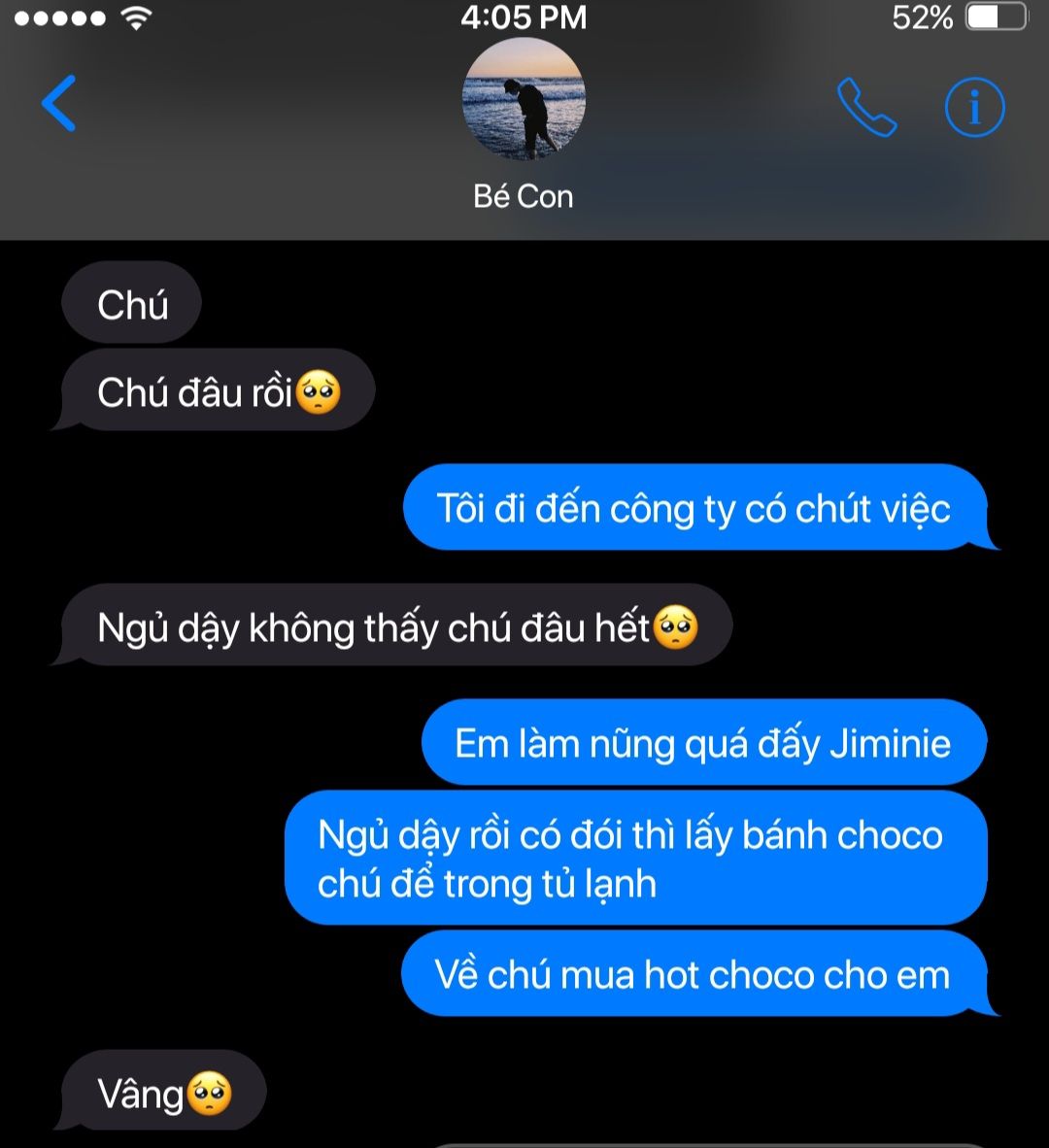
Task: Call Bé Con with the phone icon
Action: [x=866, y=107]
